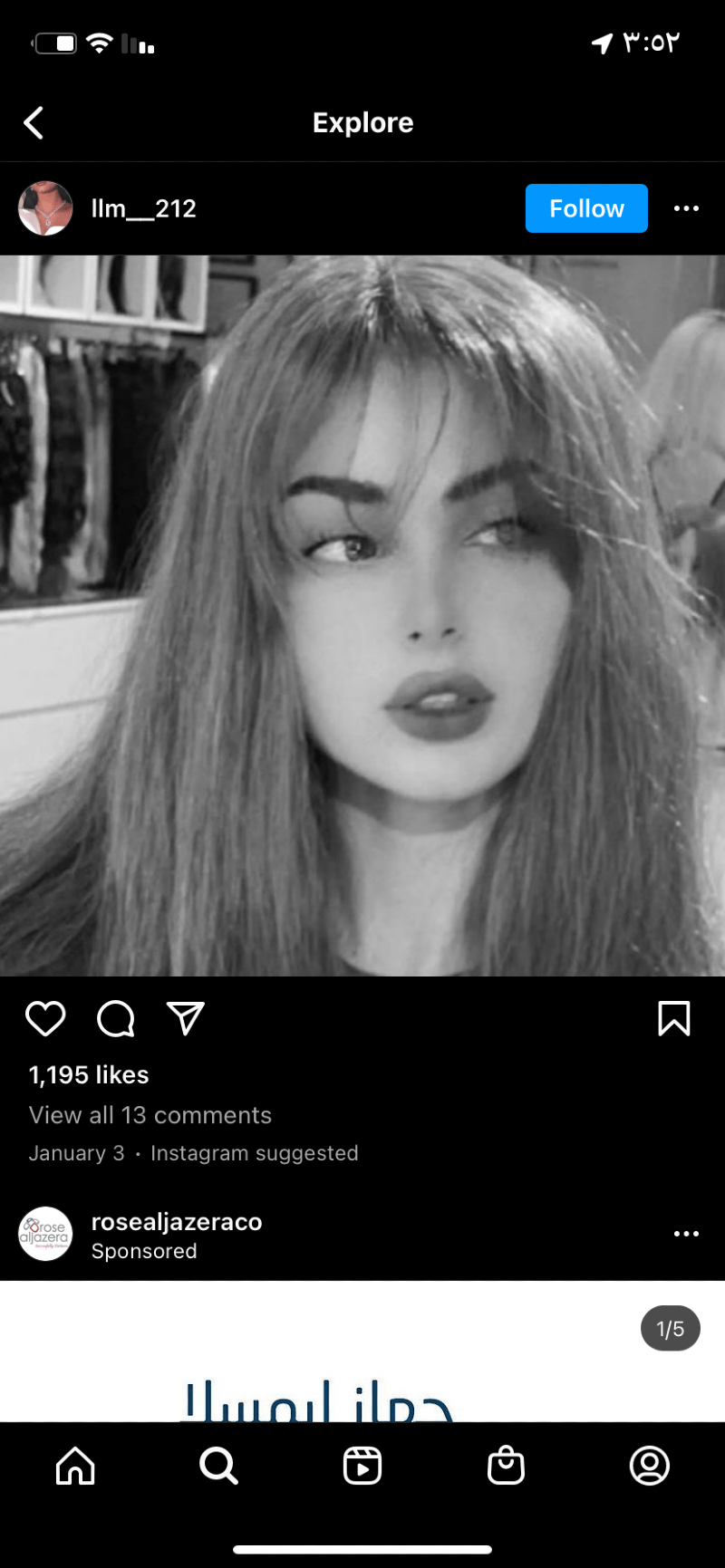Follow the llm__212 account
Image resolution: width=725 pixels, height=1568 pixels.
(x=586, y=208)
